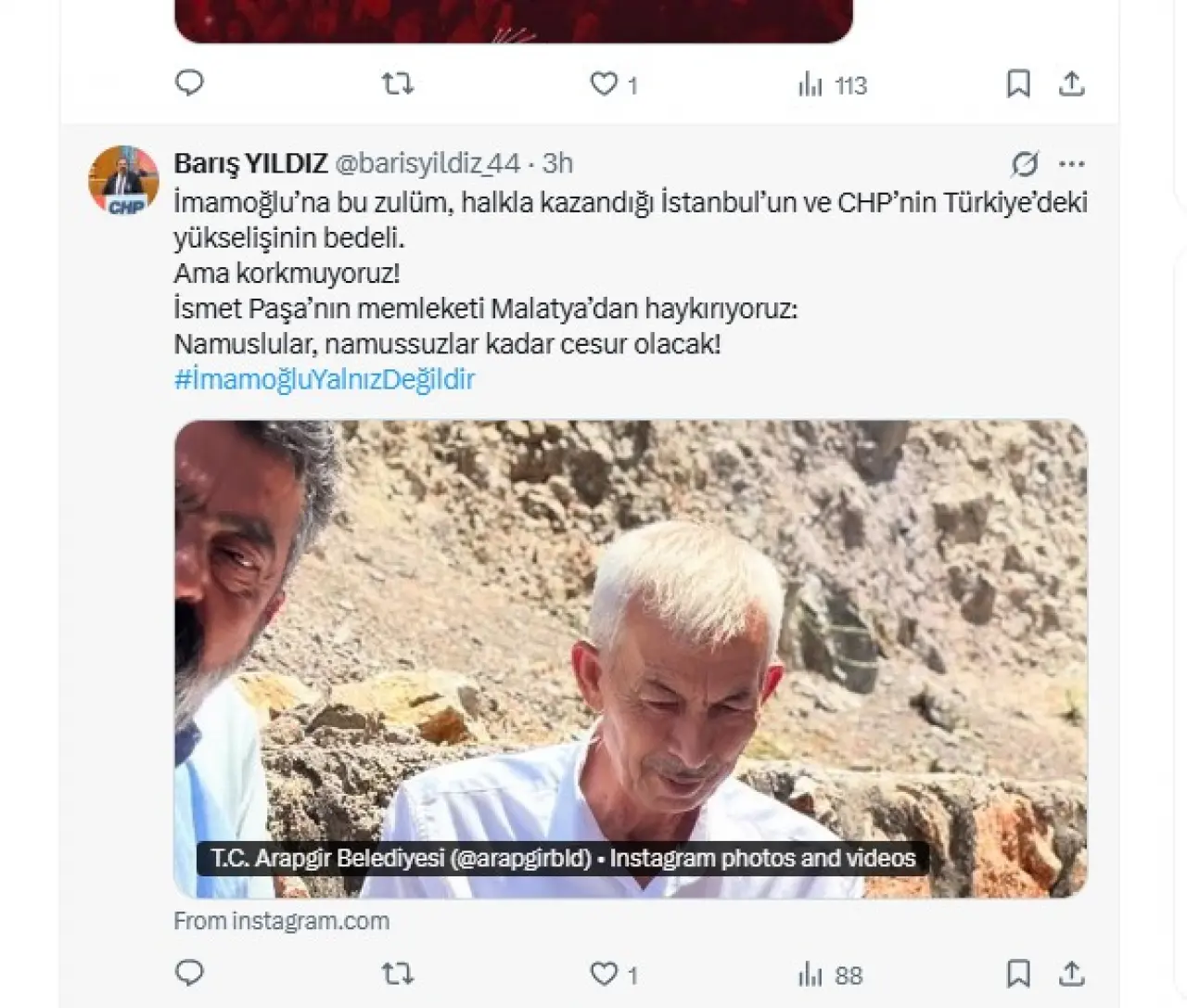Image resolution: width=1187 pixels, height=1008 pixels.
Task: Like Barış YILDIZ's tweet
Action: click(604, 974)
